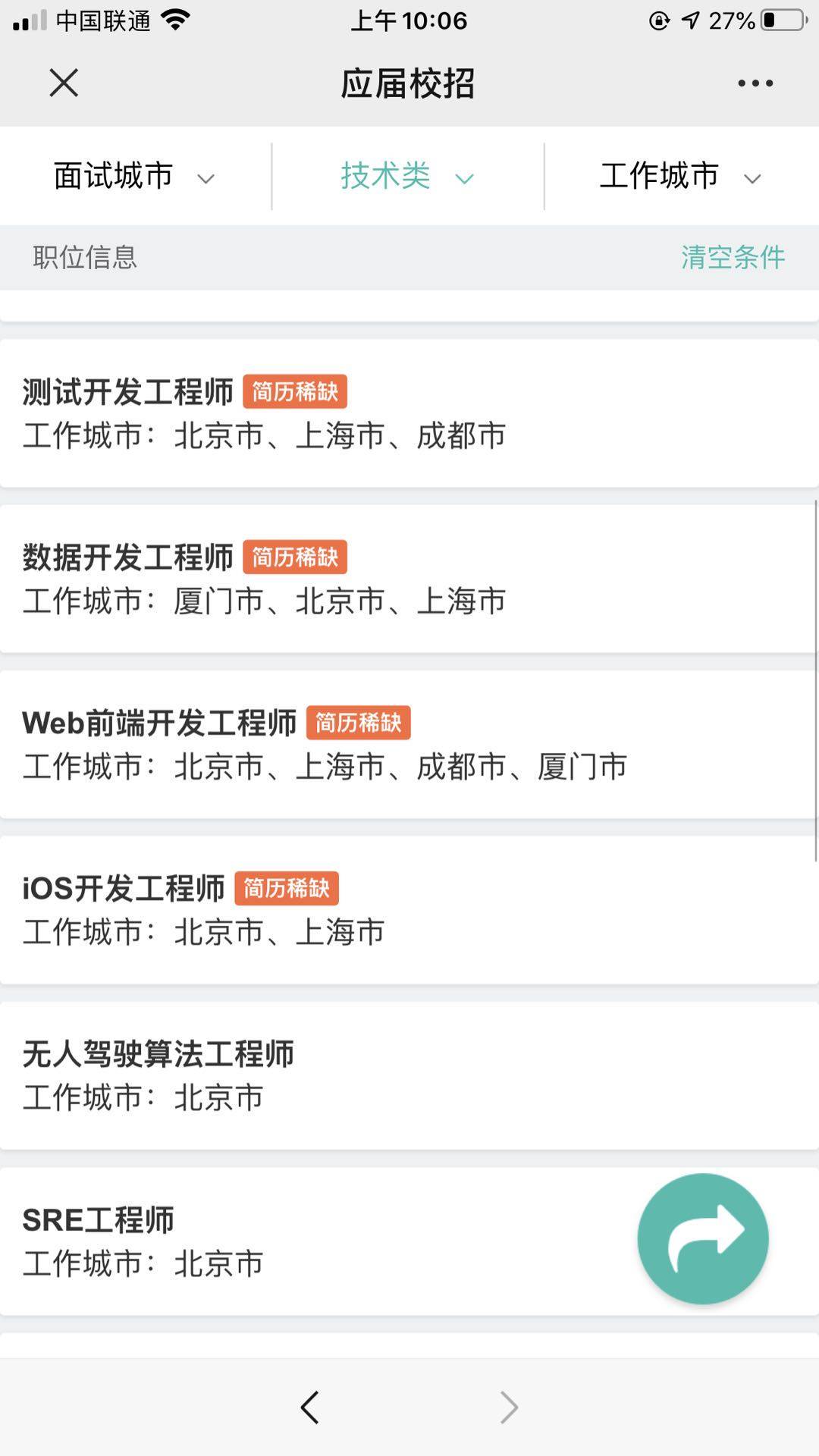Screen dimensions: 819x1456
Task: Open the 测试开发工程师 job listing
Action: [x=409, y=413]
